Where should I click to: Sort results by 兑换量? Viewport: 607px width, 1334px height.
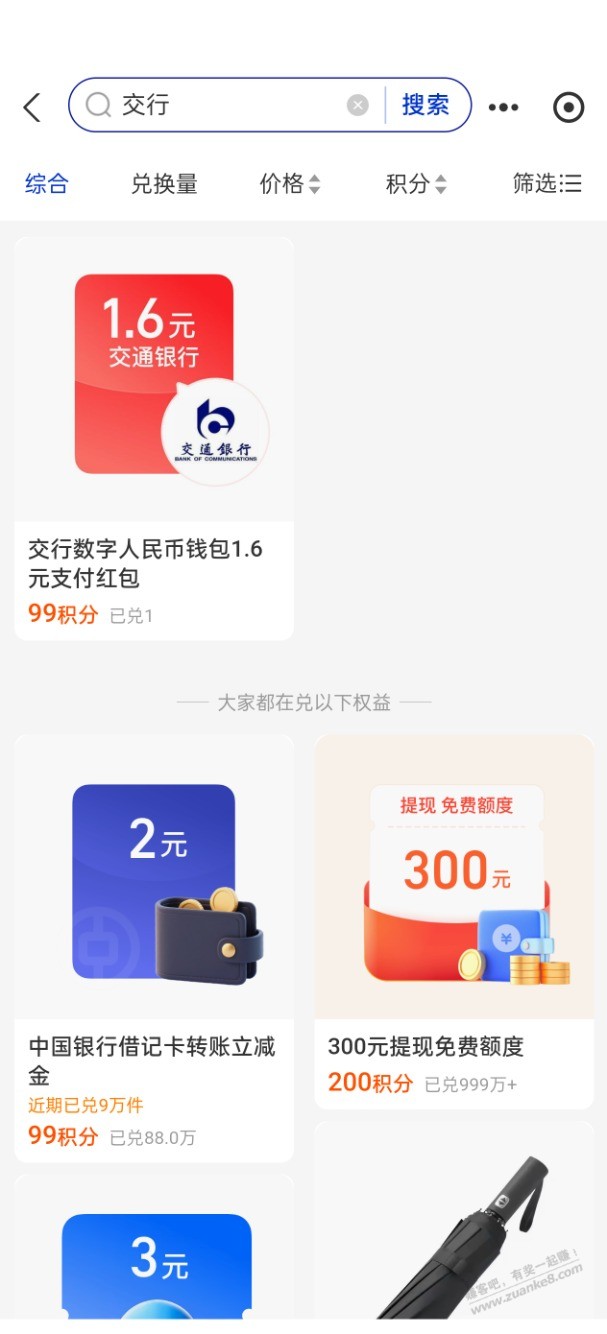click(164, 184)
